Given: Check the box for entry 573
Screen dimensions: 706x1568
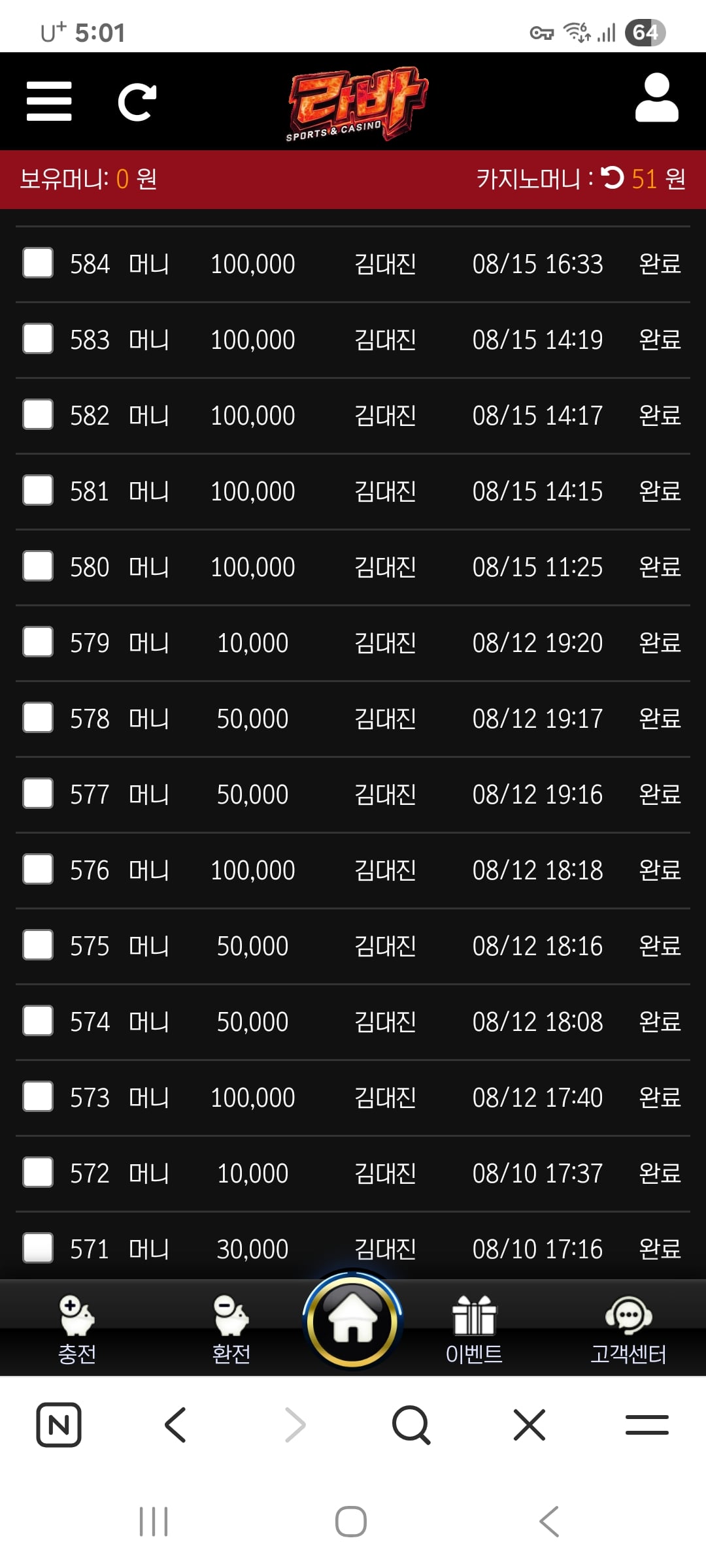Looking at the screenshot, I should [x=38, y=1097].
